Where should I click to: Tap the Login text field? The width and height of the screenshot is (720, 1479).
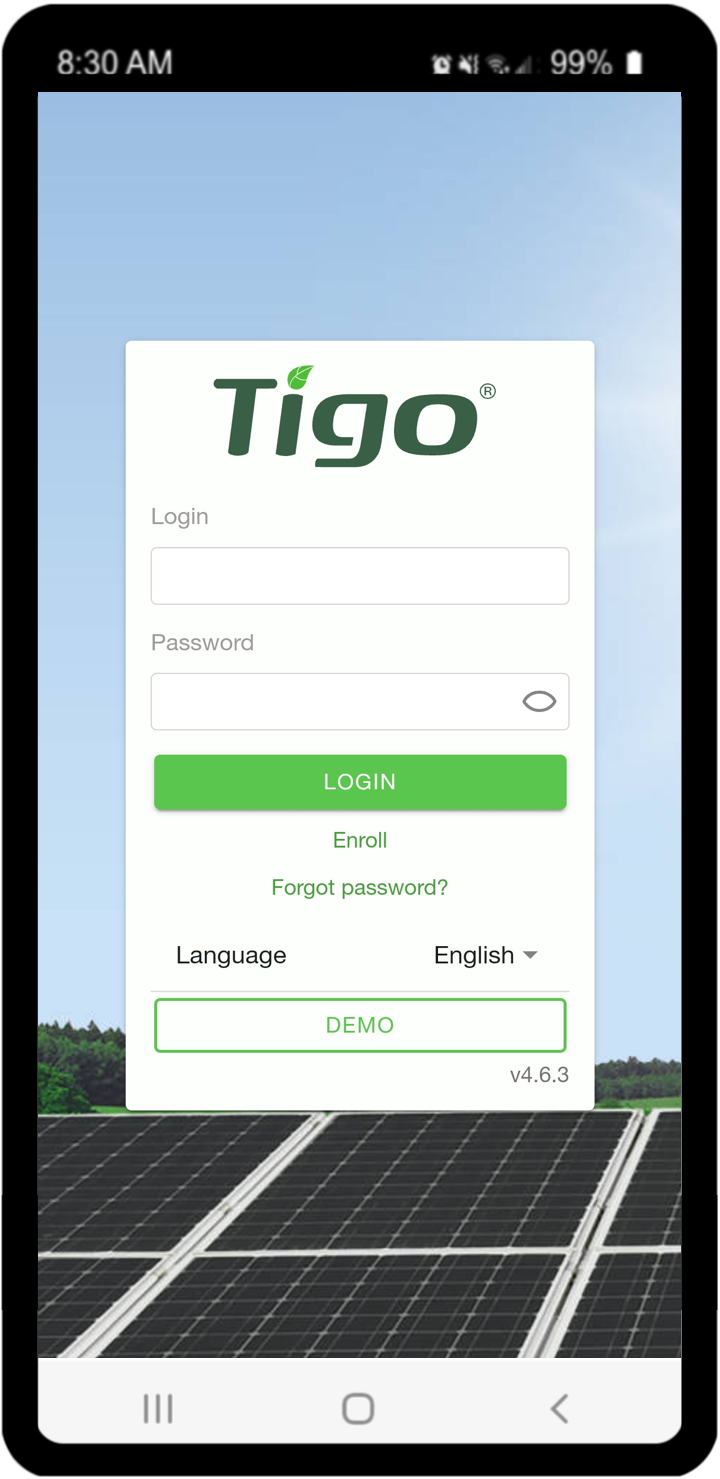360,576
